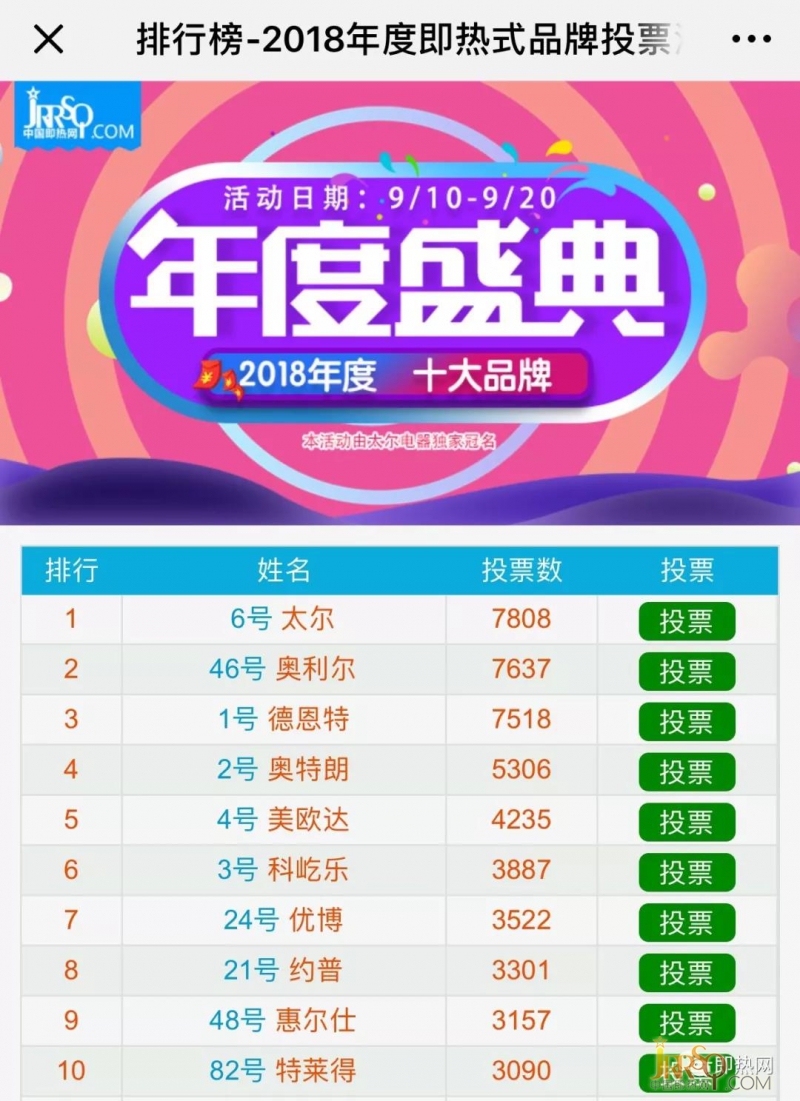Vote for 2号 奥特朗
This screenshot has height=1101, width=800.
tap(687, 771)
